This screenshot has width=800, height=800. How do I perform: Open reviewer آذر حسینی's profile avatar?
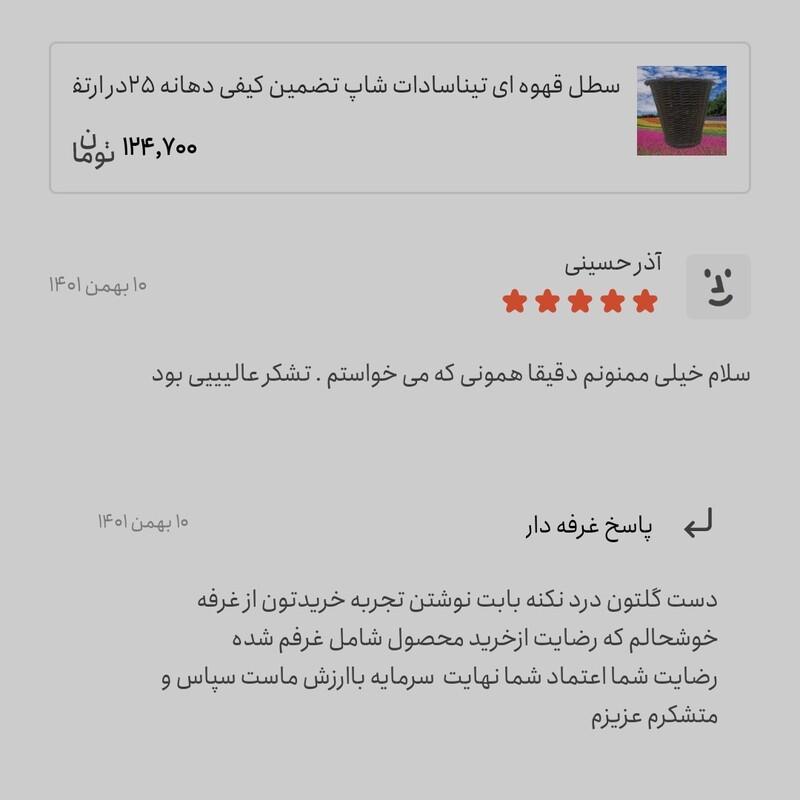[717, 286]
